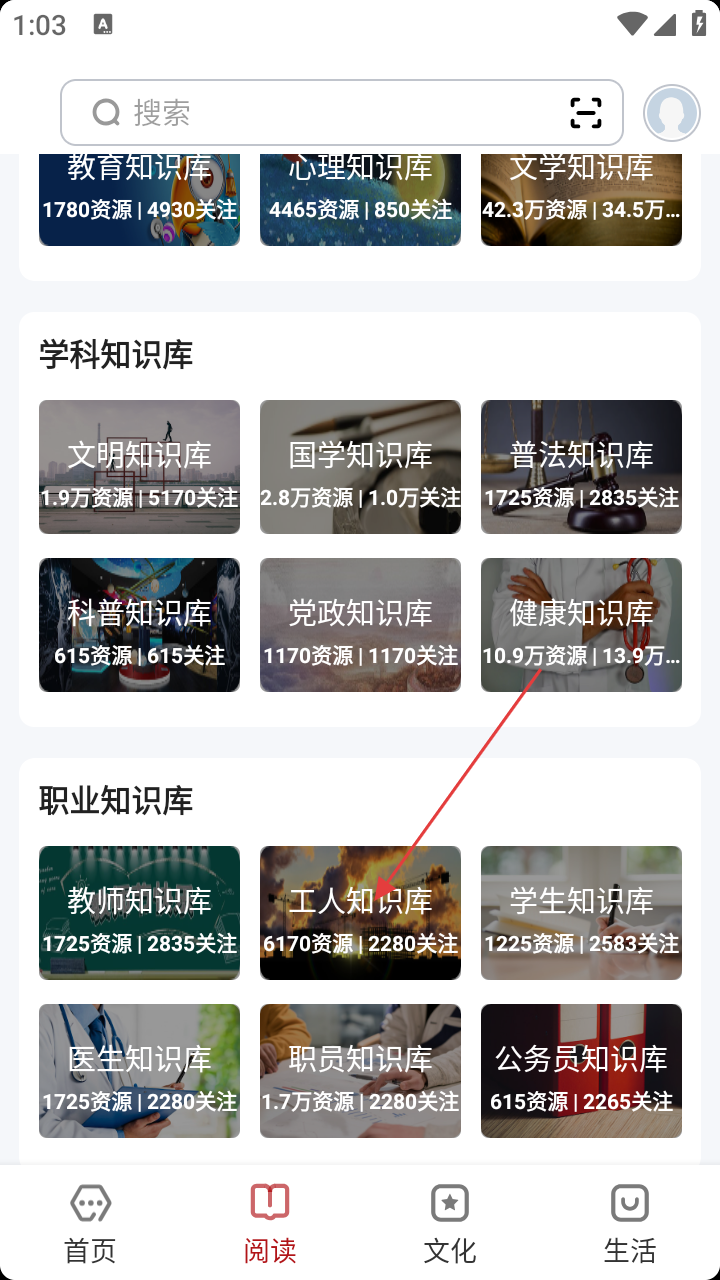Open 健康知识库 card
The width and height of the screenshot is (720, 1280).
(x=581, y=625)
